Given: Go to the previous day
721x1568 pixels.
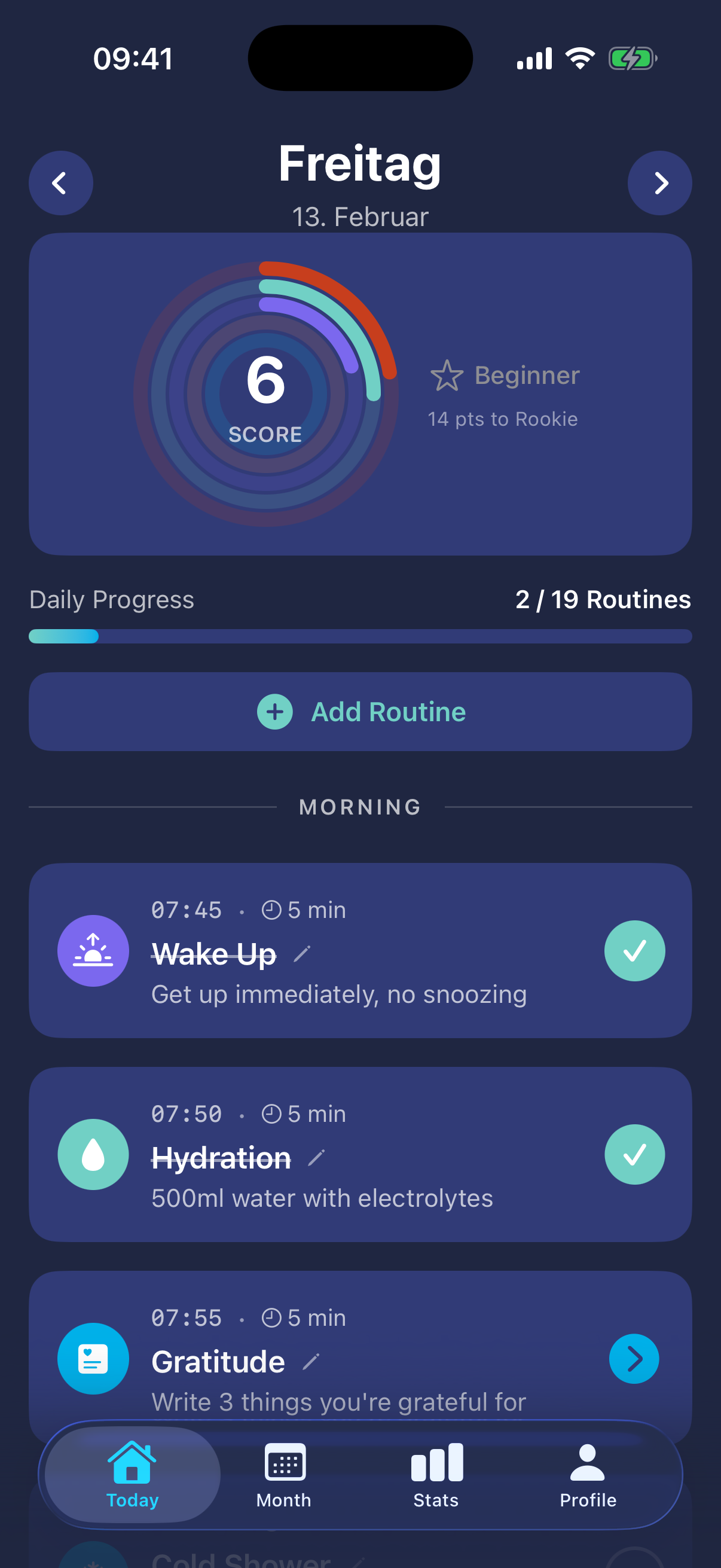Looking at the screenshot, I should [x=60, y=182].
